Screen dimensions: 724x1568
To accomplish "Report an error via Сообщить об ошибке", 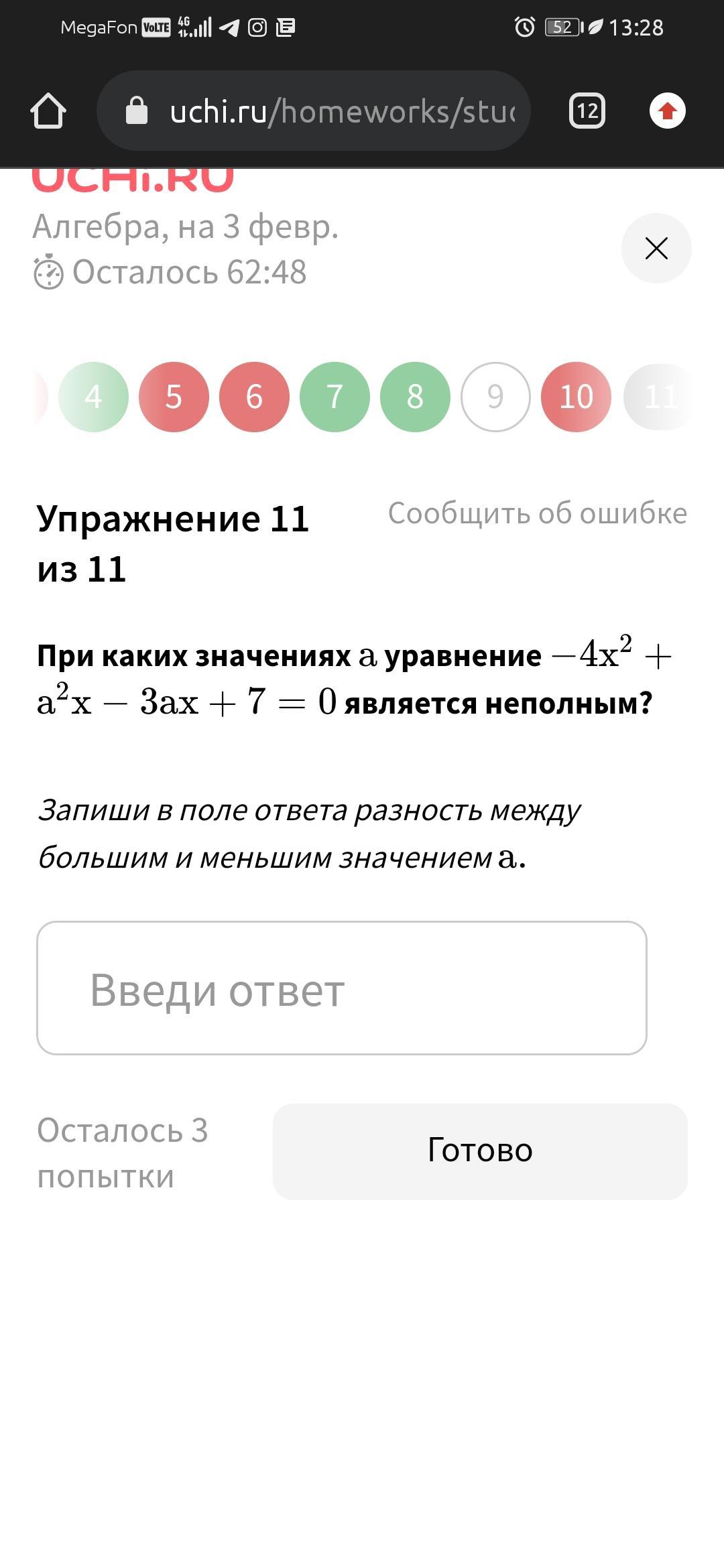I will [537, 513].
